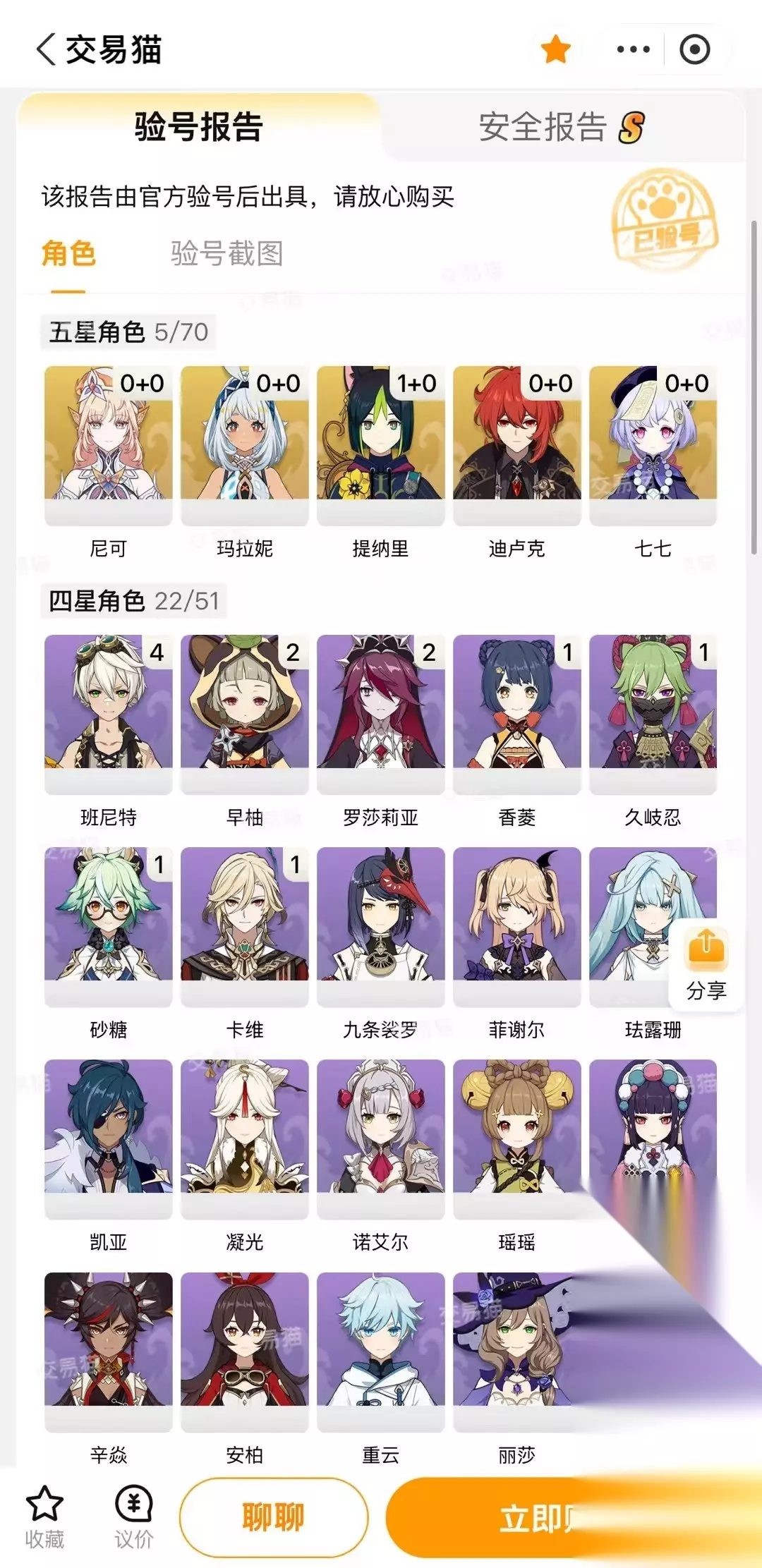Select the 验号报告 tab
This screenshot has width=762, height=1568.
coord(198,128)
